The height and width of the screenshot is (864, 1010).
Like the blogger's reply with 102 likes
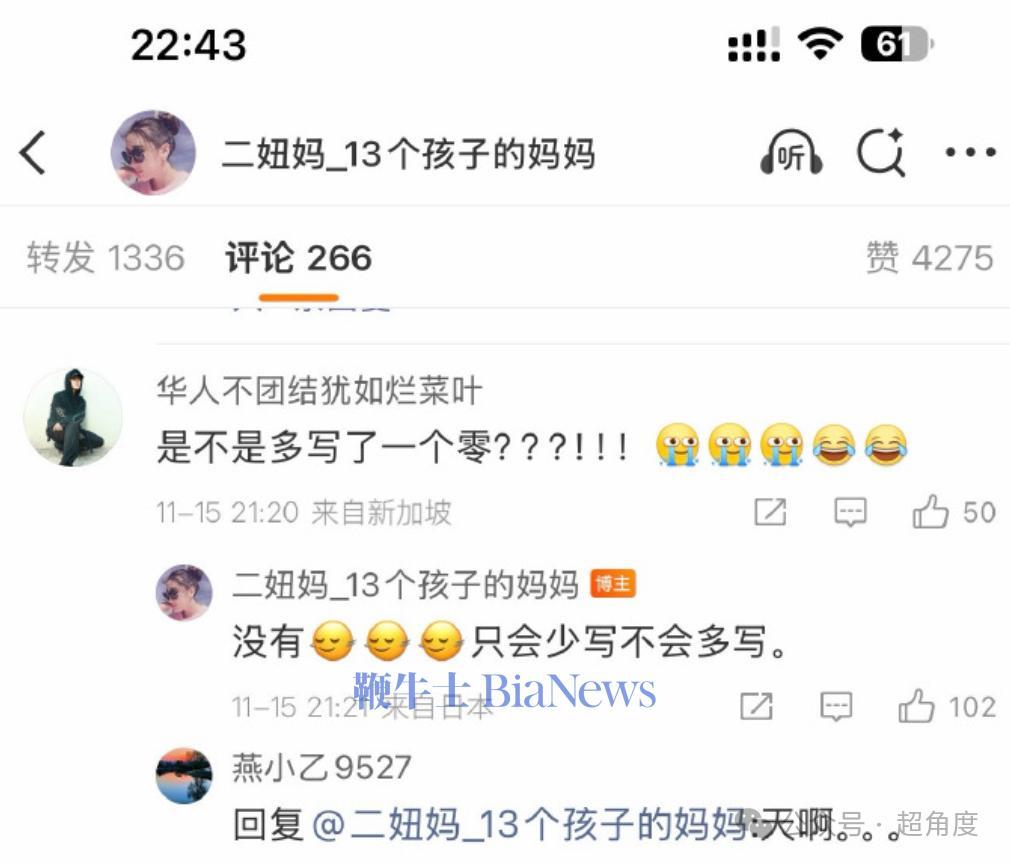pos(917,707)
